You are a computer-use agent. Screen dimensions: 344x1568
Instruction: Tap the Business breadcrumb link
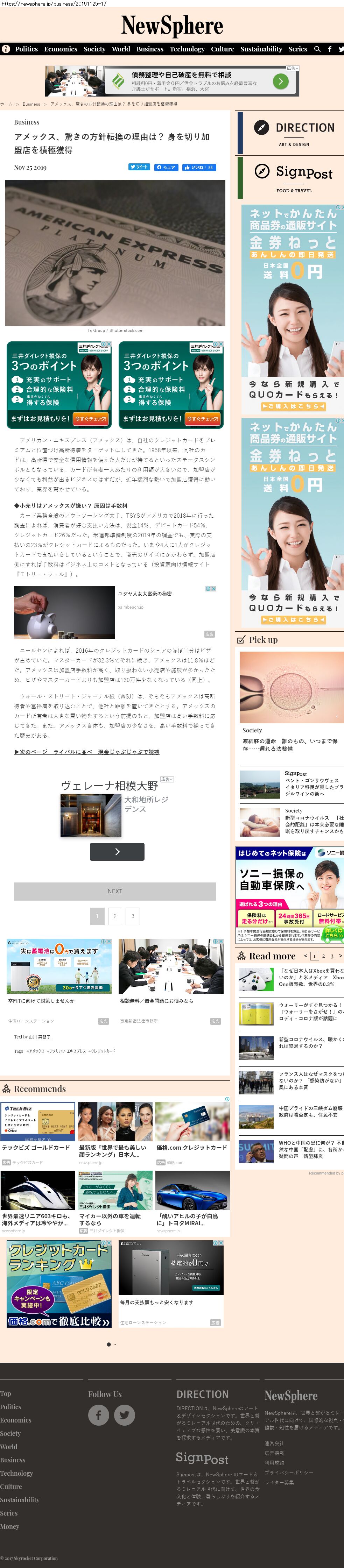click(31, 104)
